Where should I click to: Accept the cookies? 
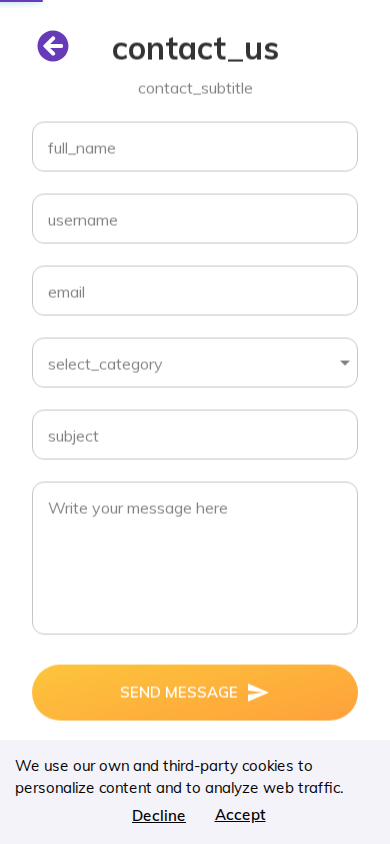[240, 815]
